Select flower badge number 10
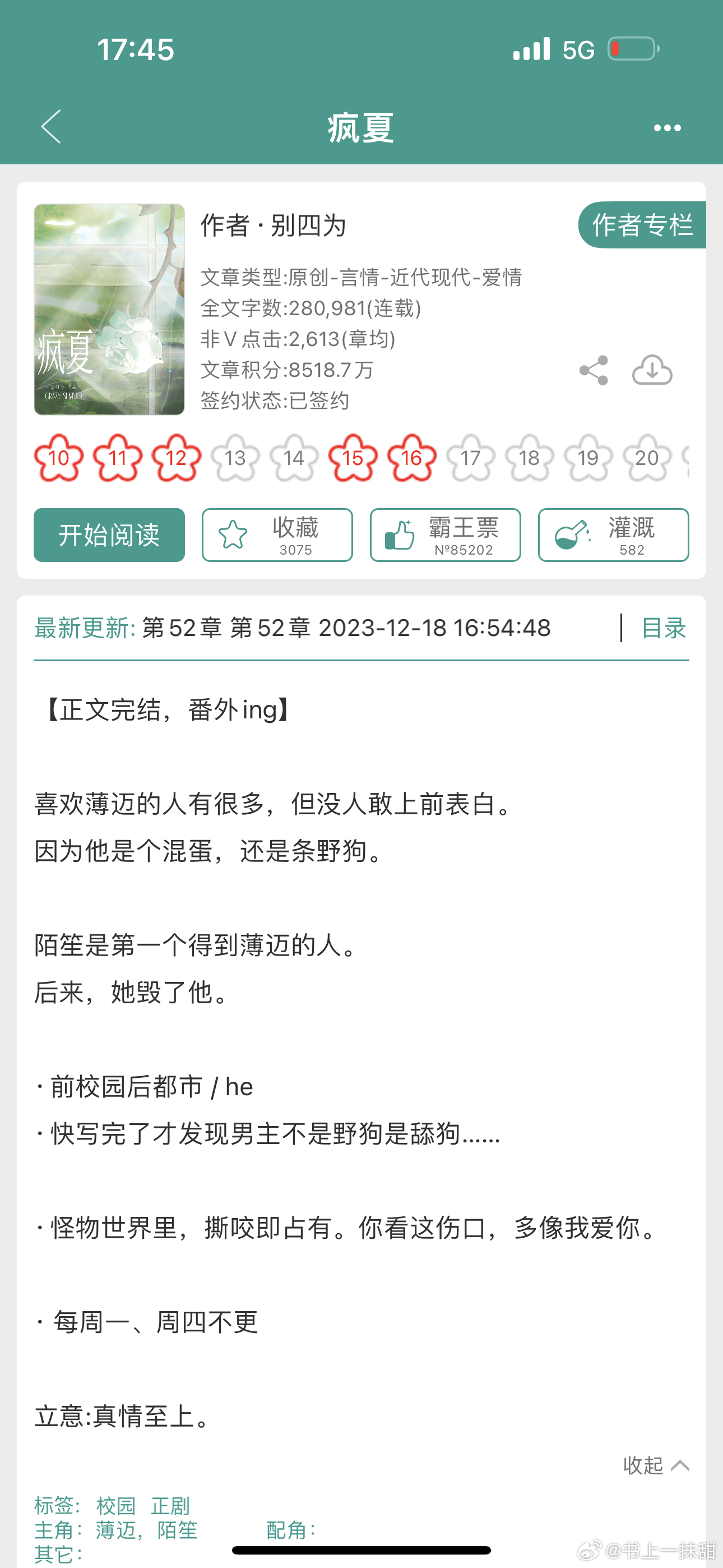The height and width of the screenshot is (1568, 723). click(x=58, y=458)
